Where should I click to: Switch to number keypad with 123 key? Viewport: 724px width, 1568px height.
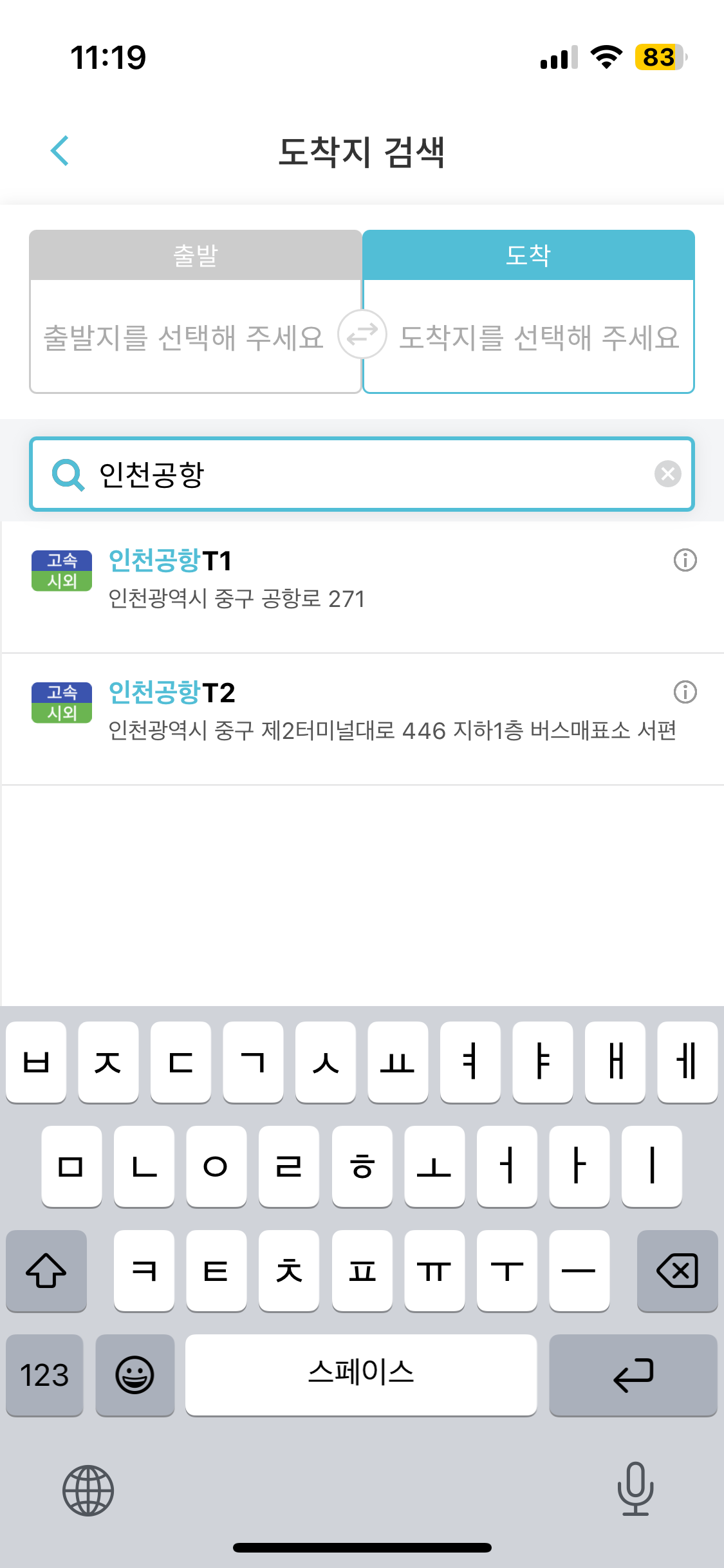[x=44, y=1376]
